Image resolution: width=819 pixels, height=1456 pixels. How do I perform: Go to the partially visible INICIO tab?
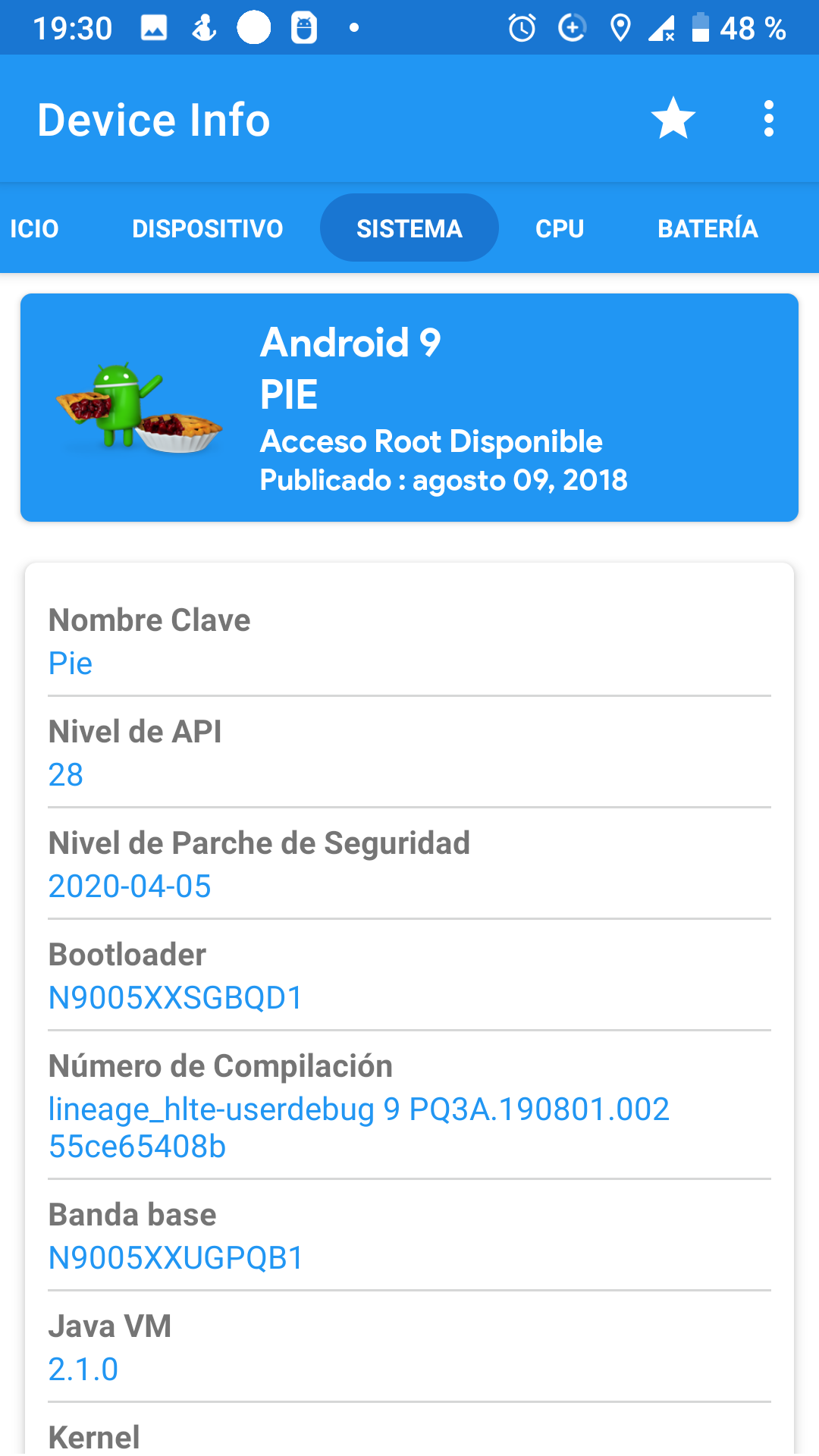(x=33, y=228)
